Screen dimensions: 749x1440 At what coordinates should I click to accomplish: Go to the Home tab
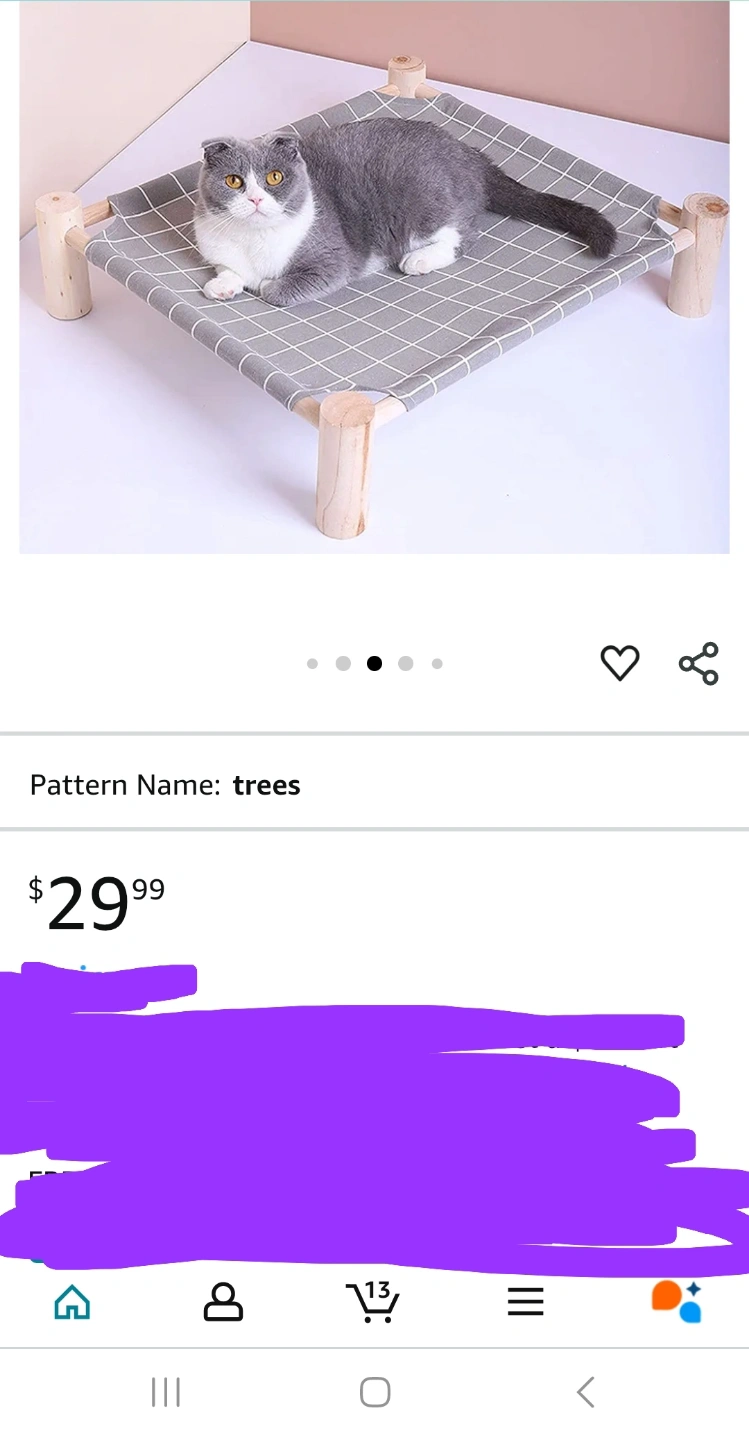(72, 1302)
